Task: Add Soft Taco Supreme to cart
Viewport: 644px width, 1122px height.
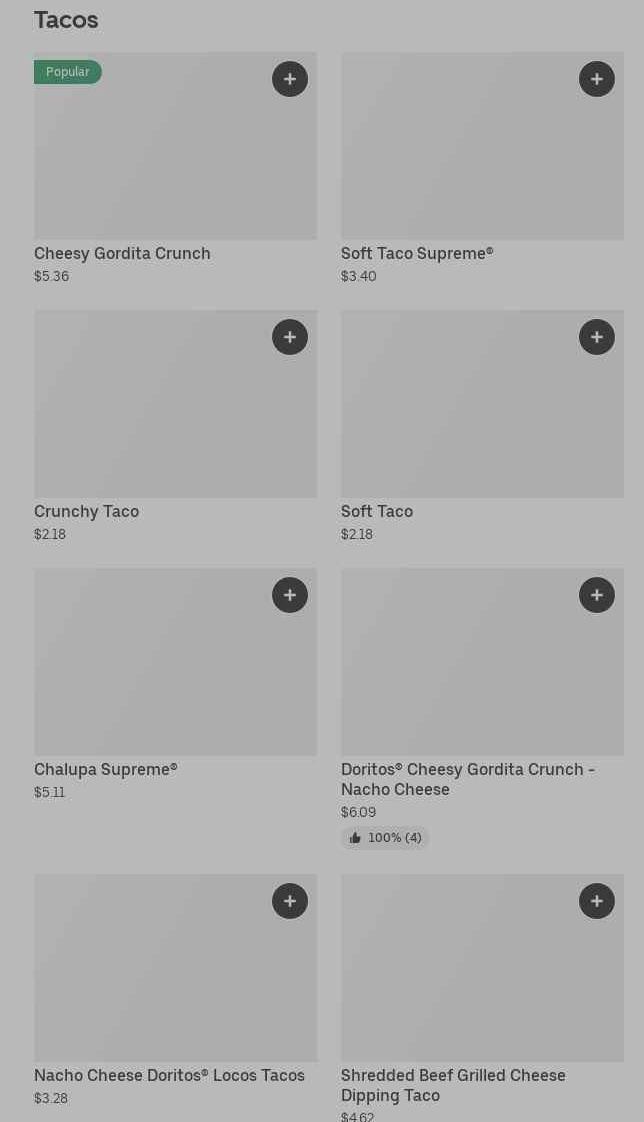Action: (x=597, y=79)
